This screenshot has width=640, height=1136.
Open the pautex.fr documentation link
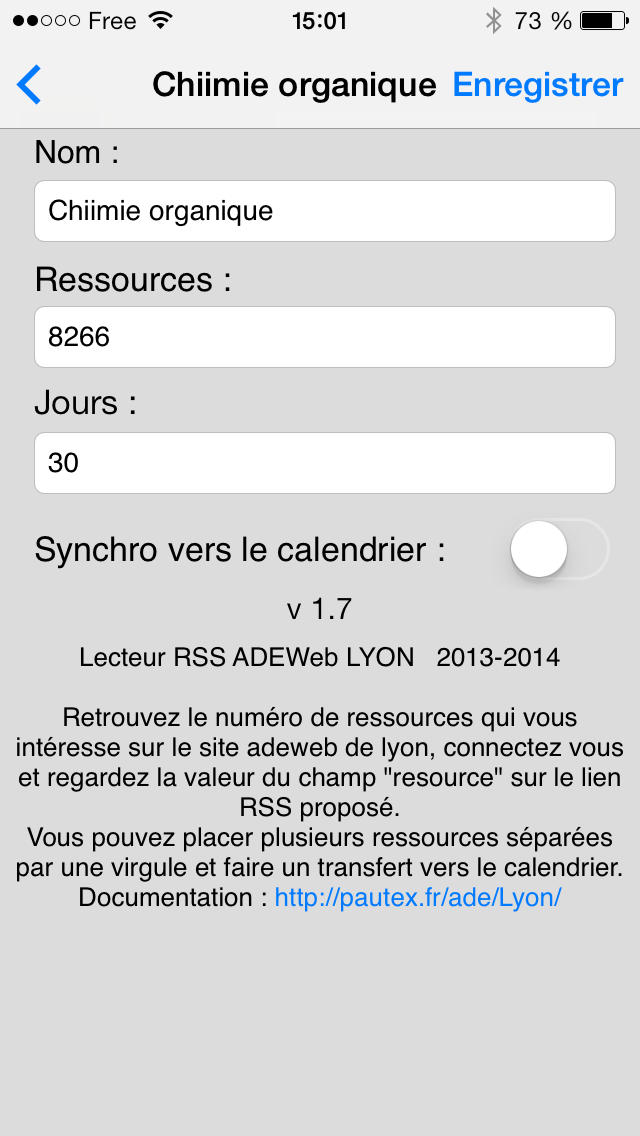pyautogui.click(x=418, y=898)
